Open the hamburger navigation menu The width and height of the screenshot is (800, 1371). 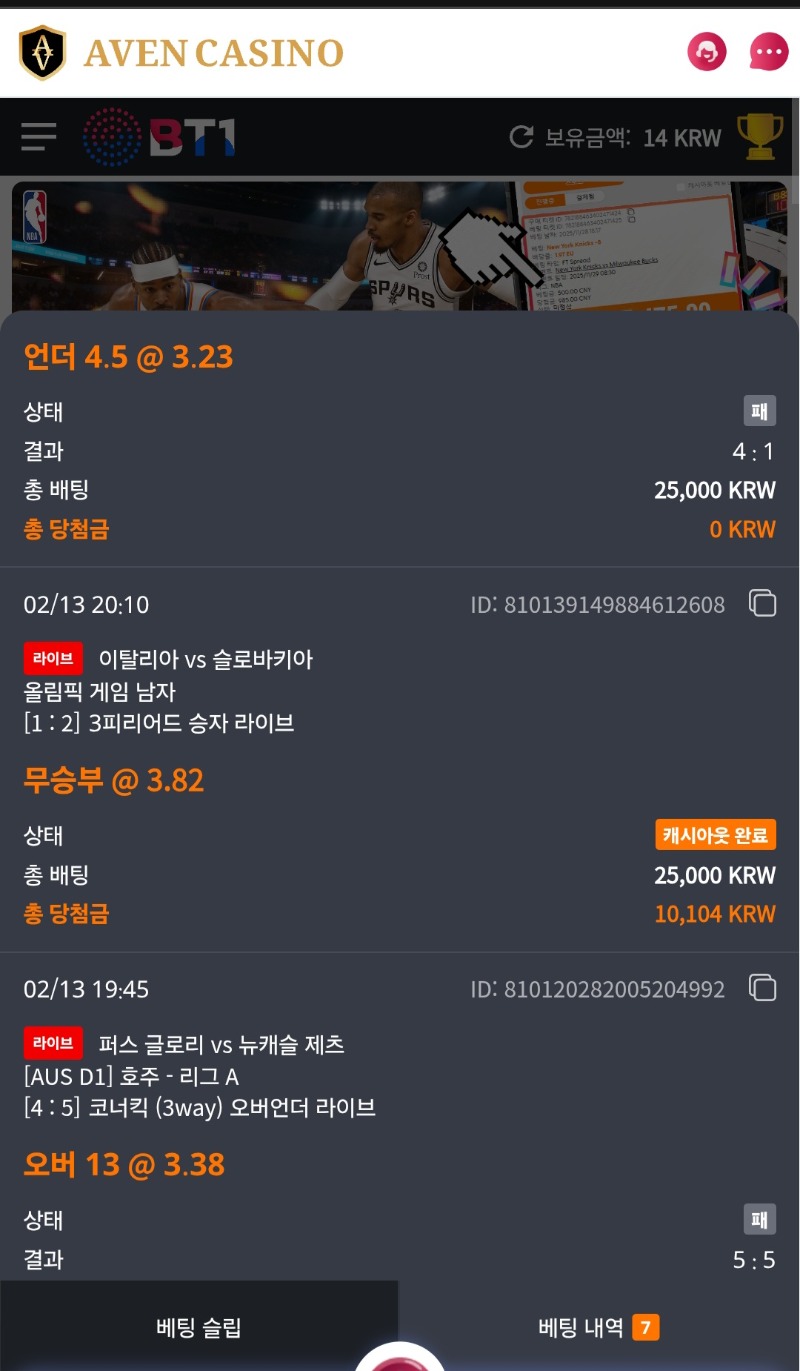(36, 136)
